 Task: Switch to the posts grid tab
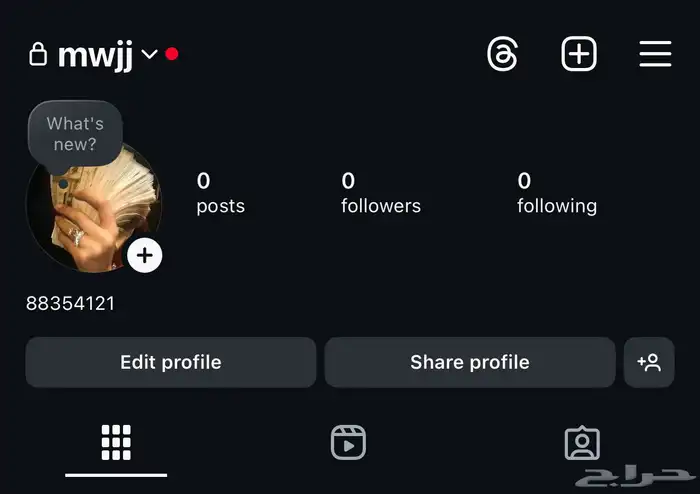pyautogui.click(x=116, y=442)
